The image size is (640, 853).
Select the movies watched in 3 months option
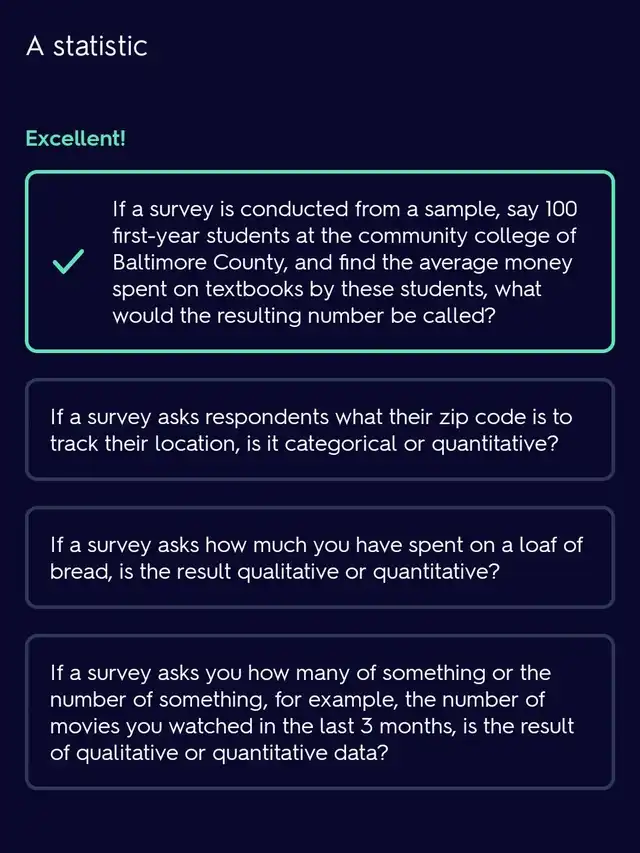click(x=320, y=712)
